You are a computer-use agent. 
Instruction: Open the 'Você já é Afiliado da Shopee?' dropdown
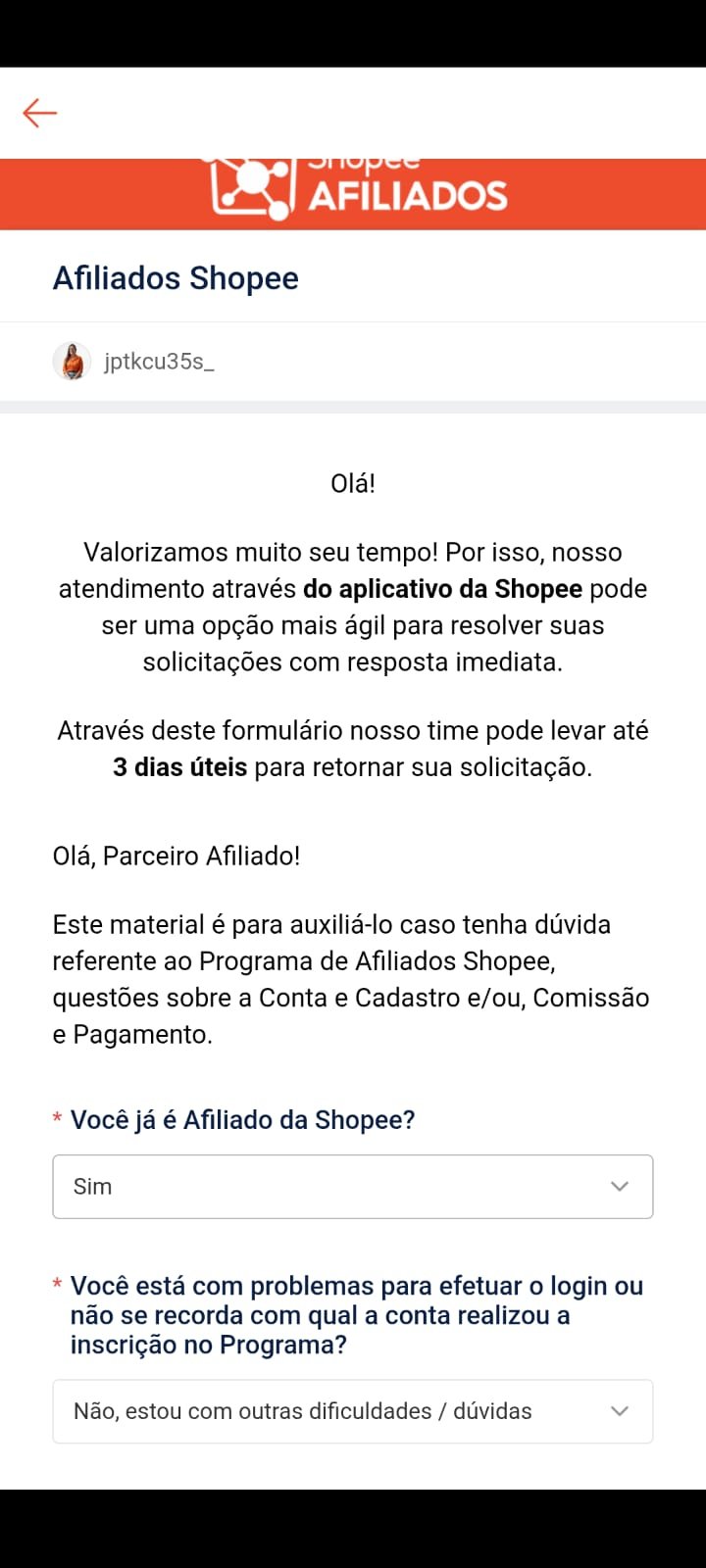pyautogui.click(x=353, y=1186)
